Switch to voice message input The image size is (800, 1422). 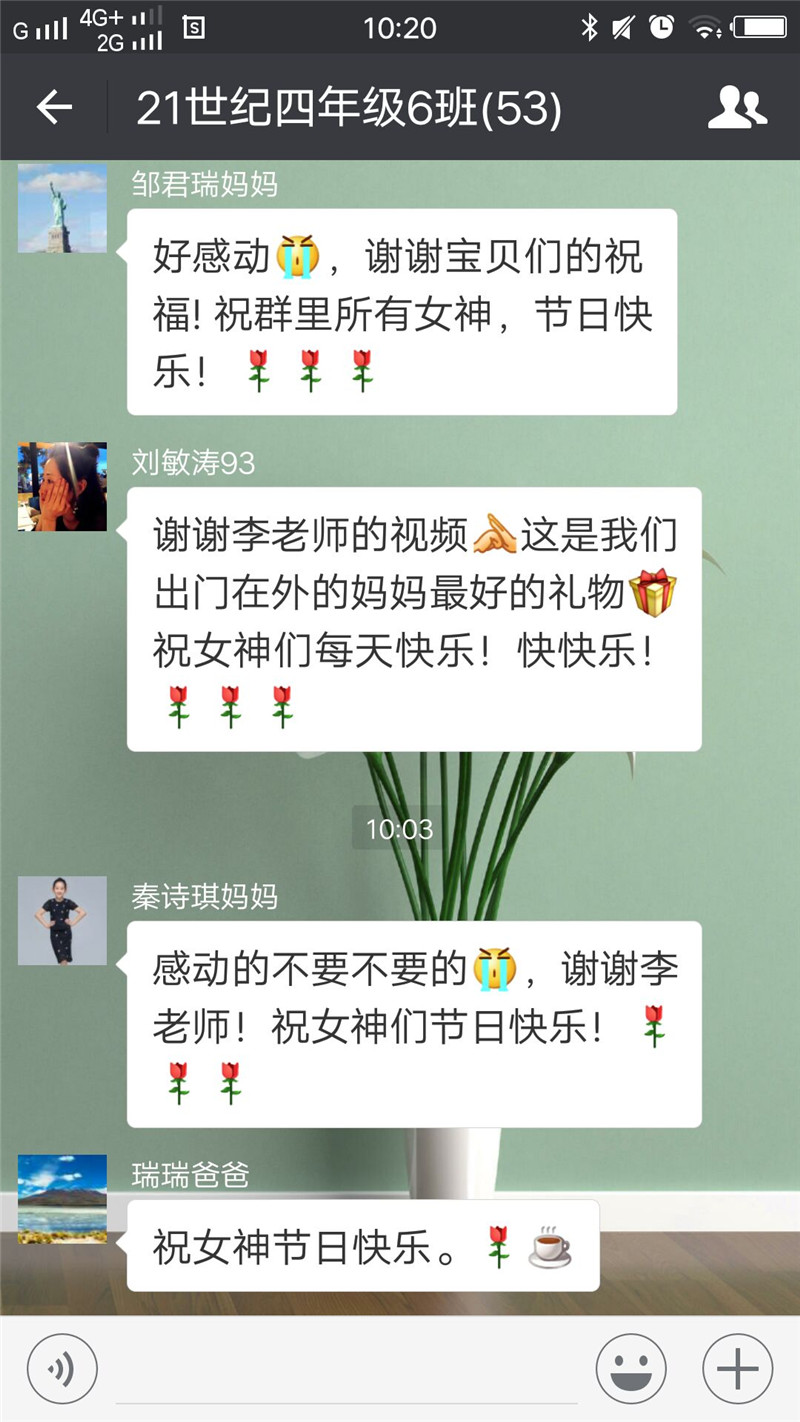[62, 1369]
